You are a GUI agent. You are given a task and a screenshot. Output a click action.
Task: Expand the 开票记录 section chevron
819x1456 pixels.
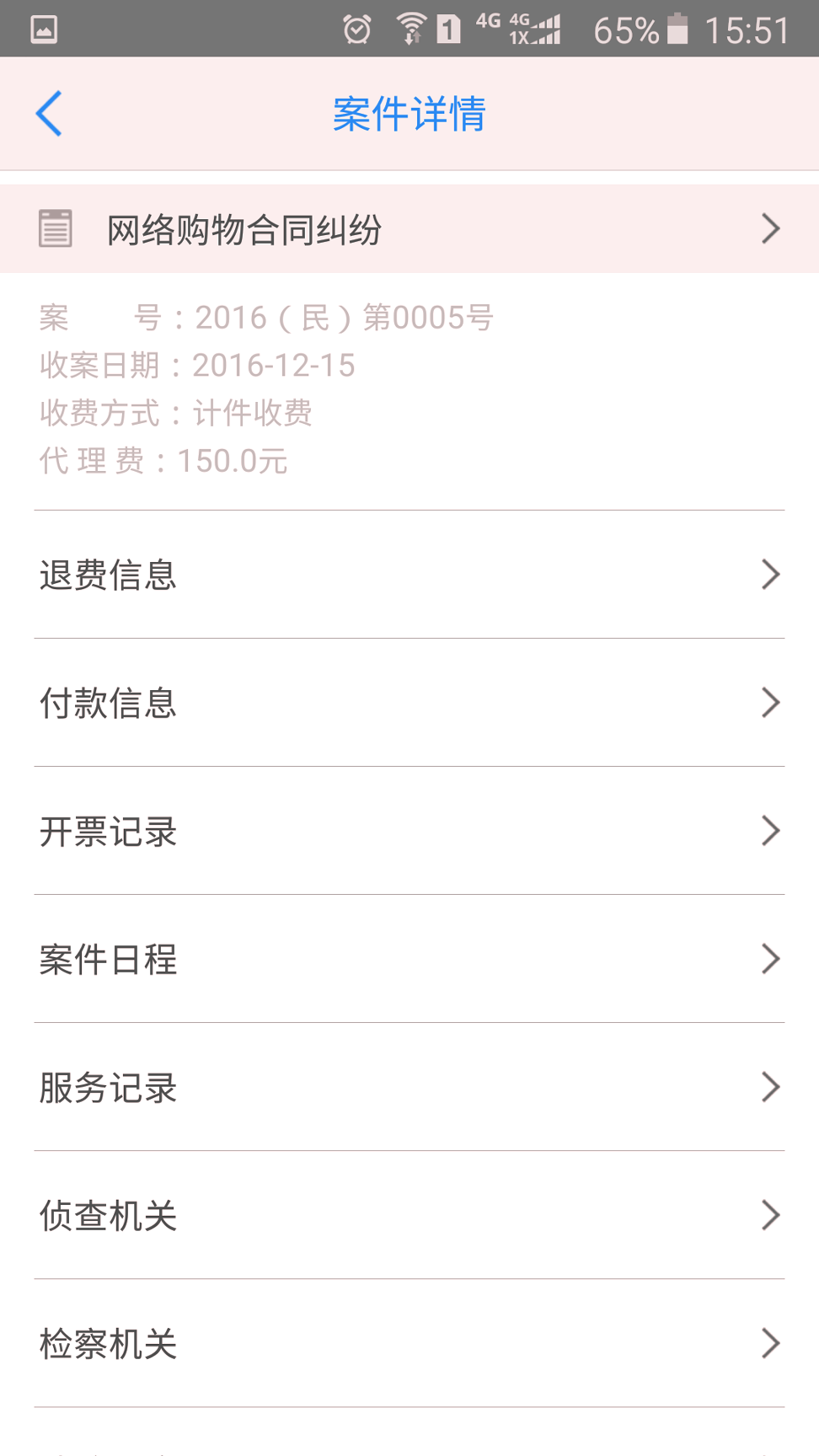point(769,831)
